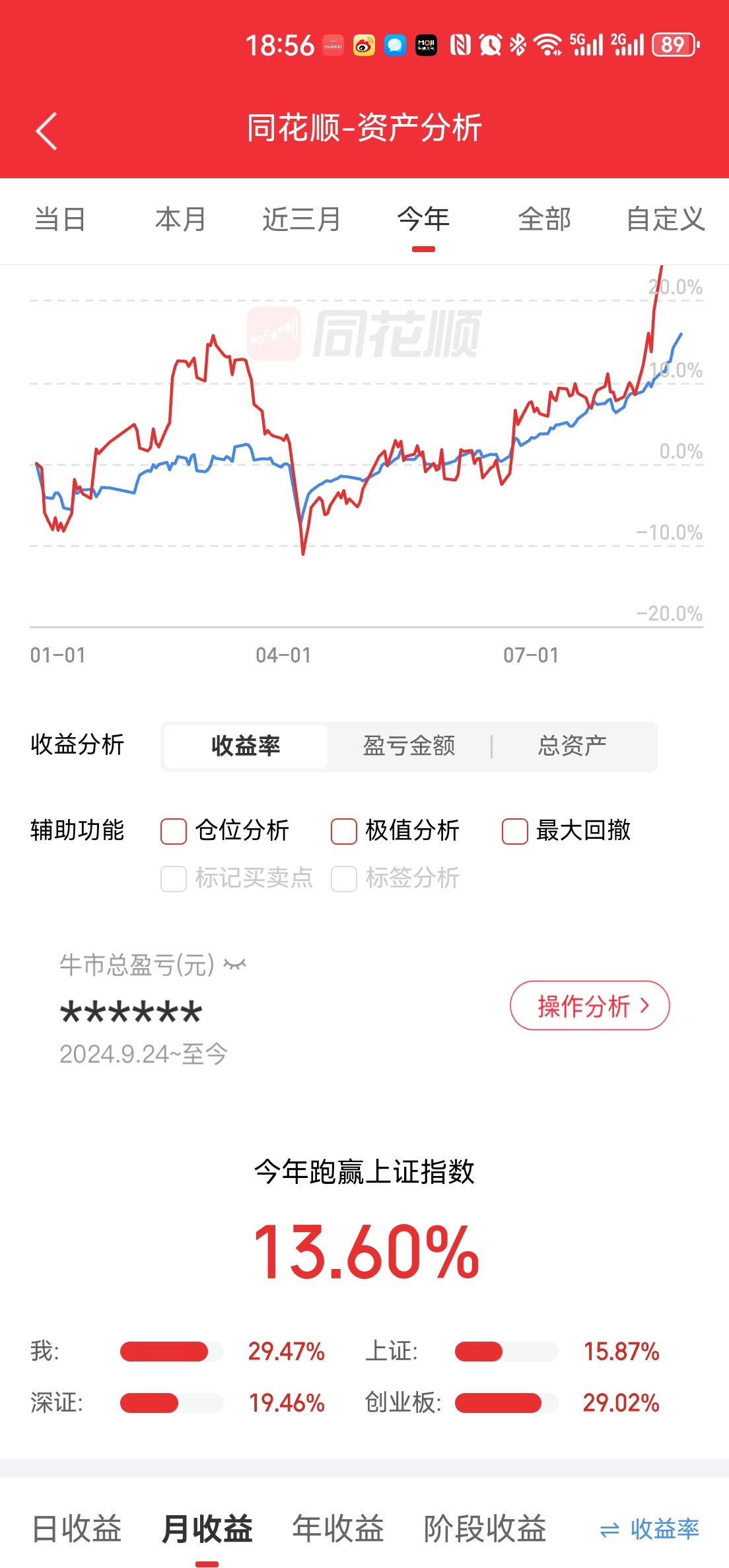
Task: Open the 近三月 tab
Action: [302, 219]
